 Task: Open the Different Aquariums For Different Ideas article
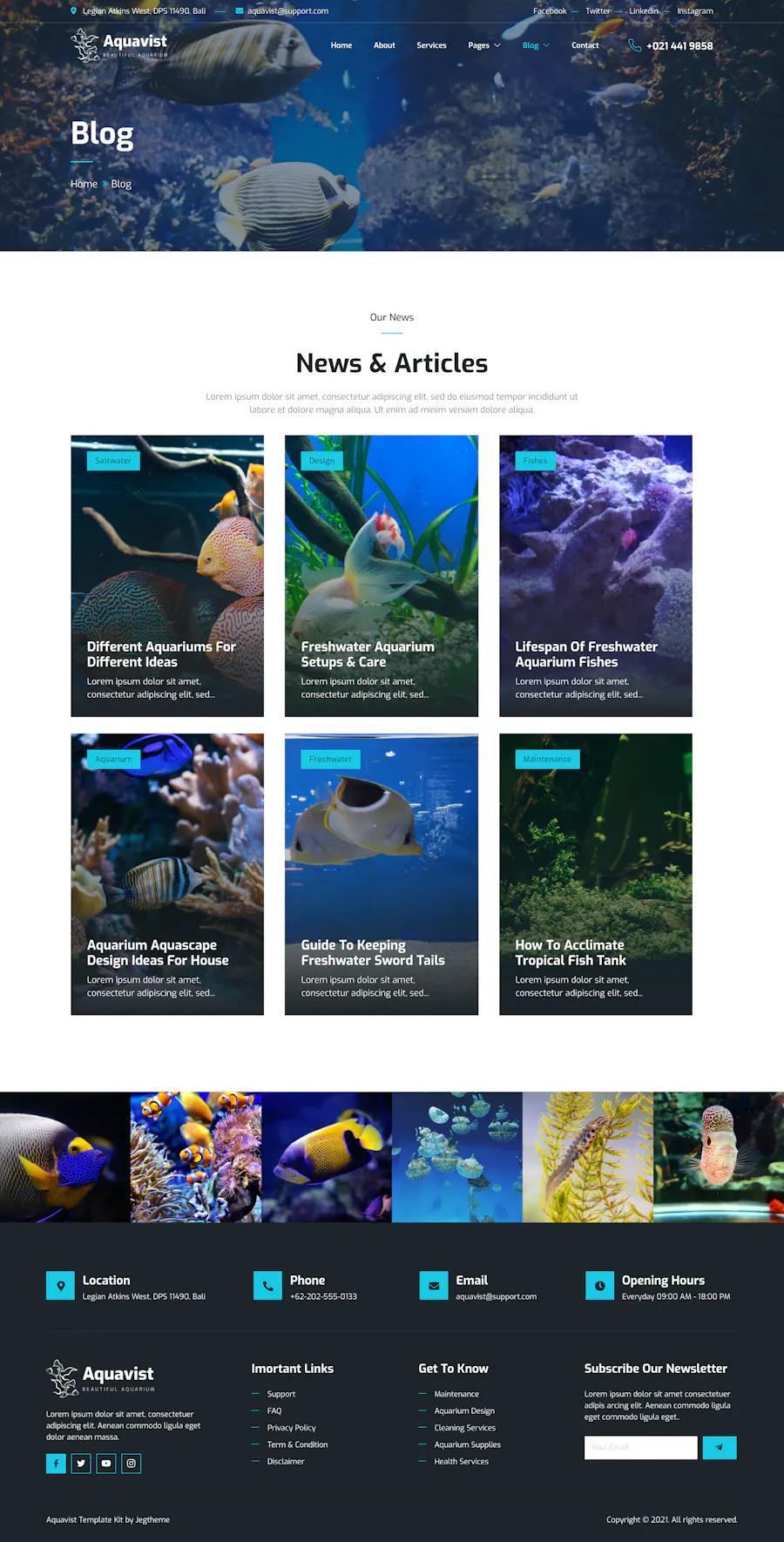click(x=161, y=654)
